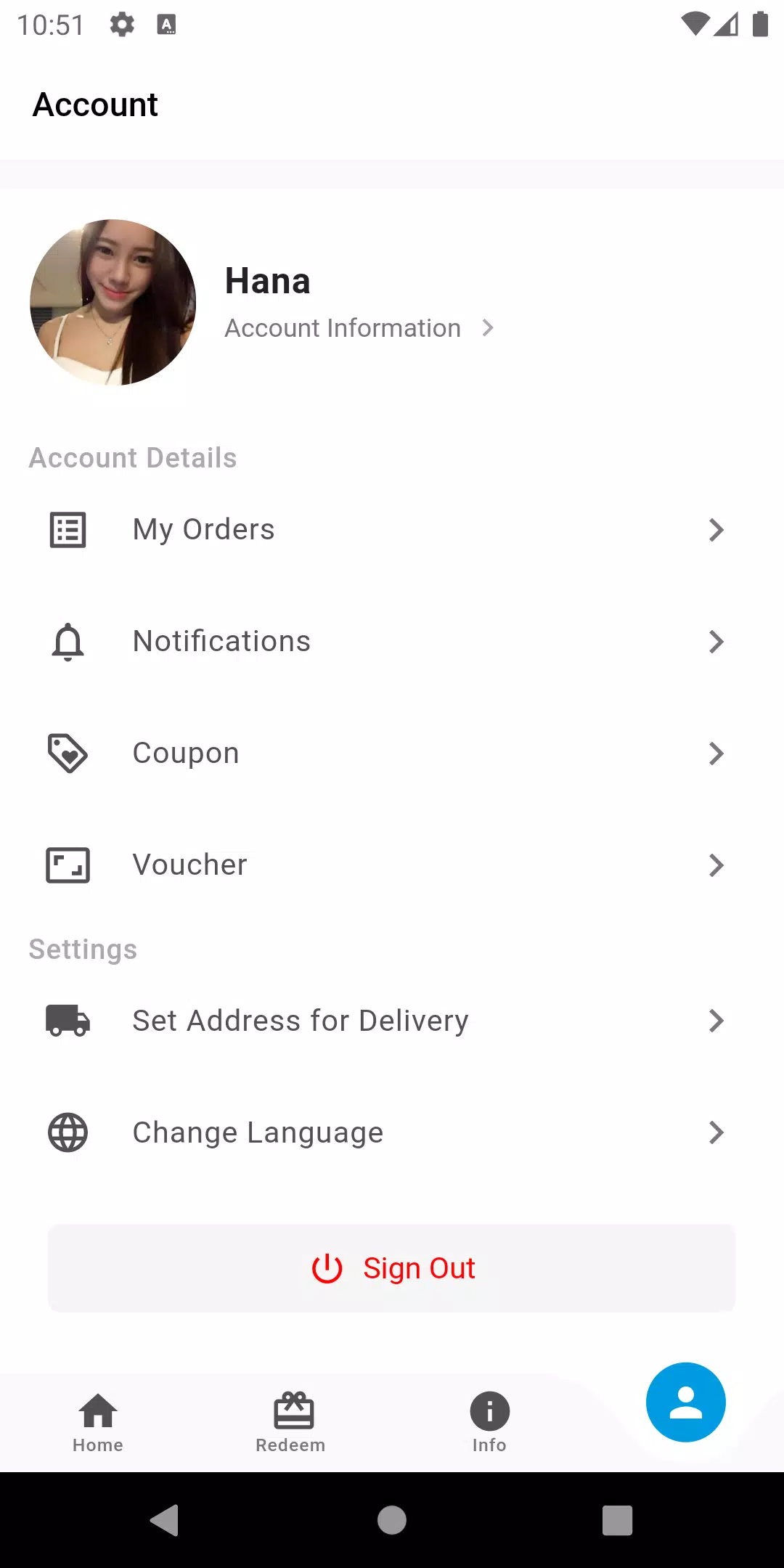This screenshot has height=1568, width=784.
Task: Open Voucher using the voucher icon
Action: (68, 865)
